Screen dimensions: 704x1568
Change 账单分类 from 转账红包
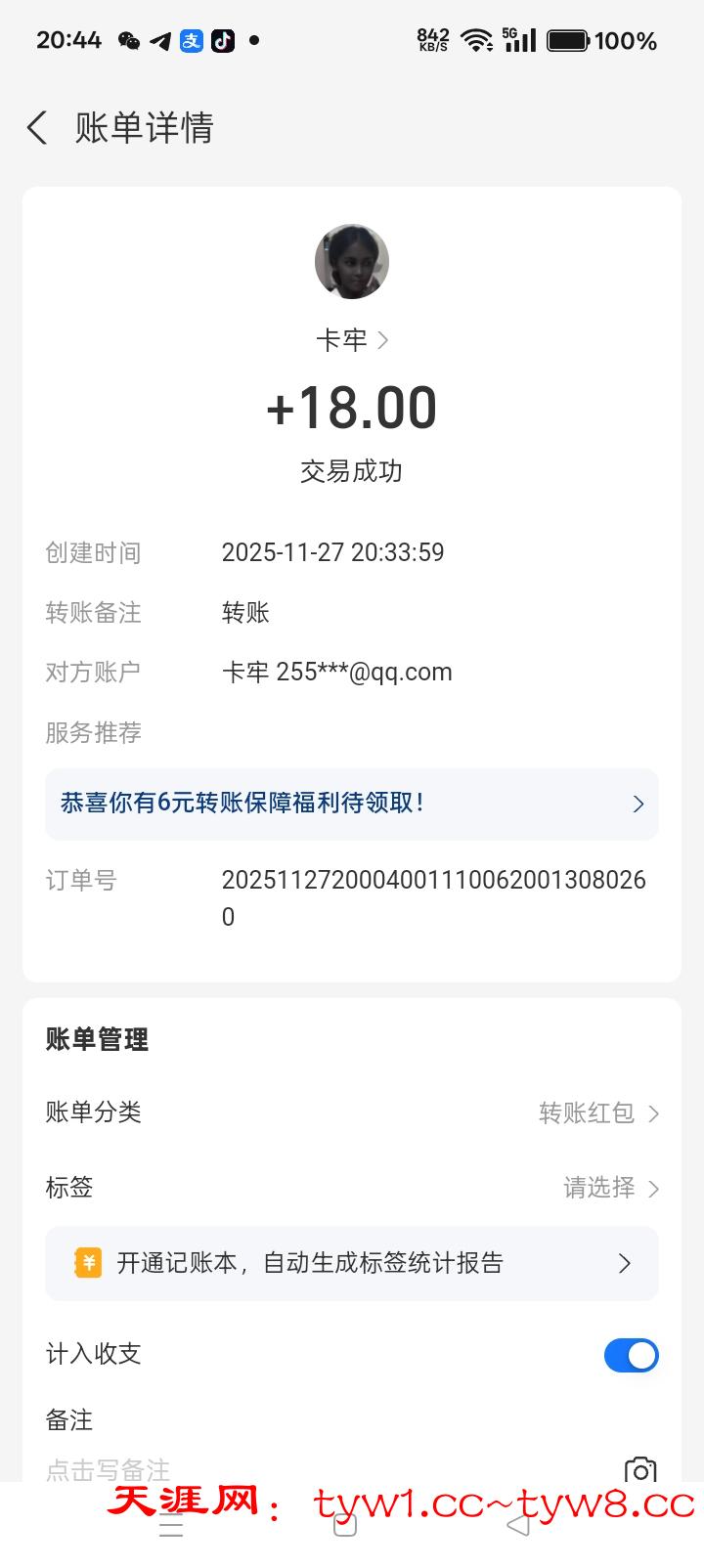point(598,1113)
